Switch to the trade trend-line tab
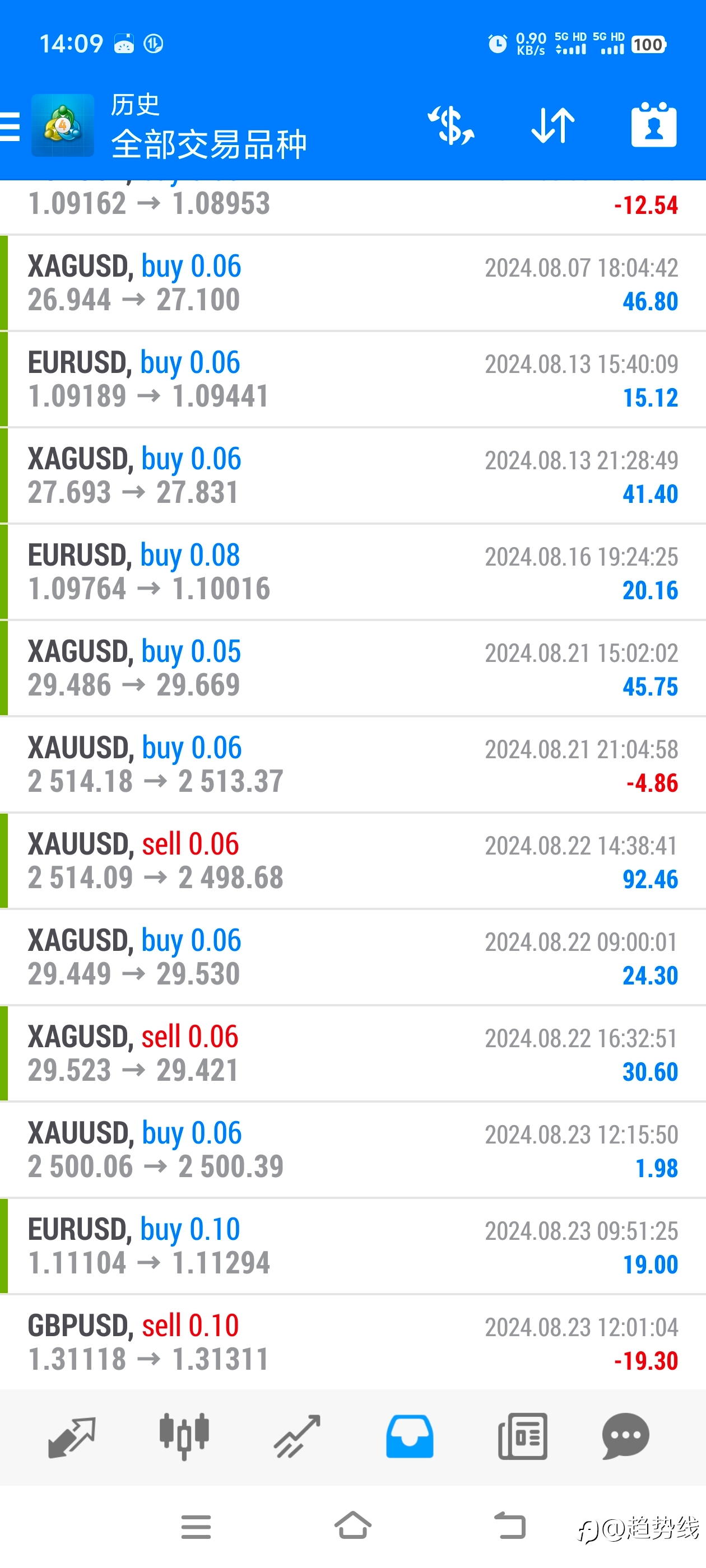706x1568 pixels. tap(296, 1436)
